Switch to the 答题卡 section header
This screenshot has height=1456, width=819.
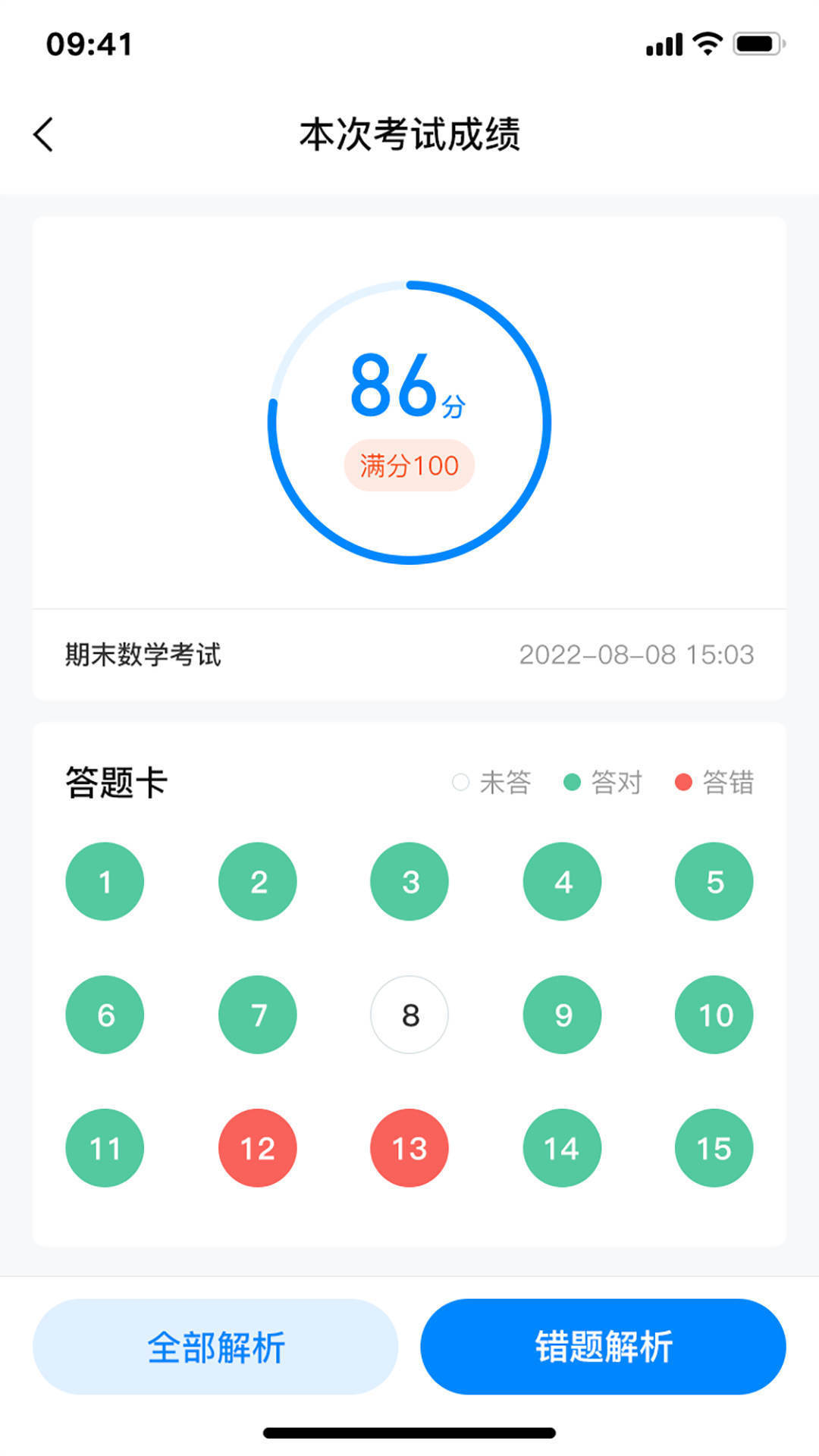point(118,782)
